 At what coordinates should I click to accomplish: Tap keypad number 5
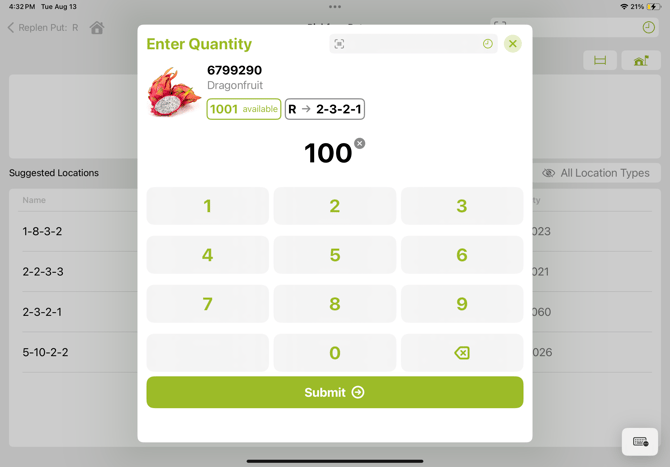tap(334, 255)
